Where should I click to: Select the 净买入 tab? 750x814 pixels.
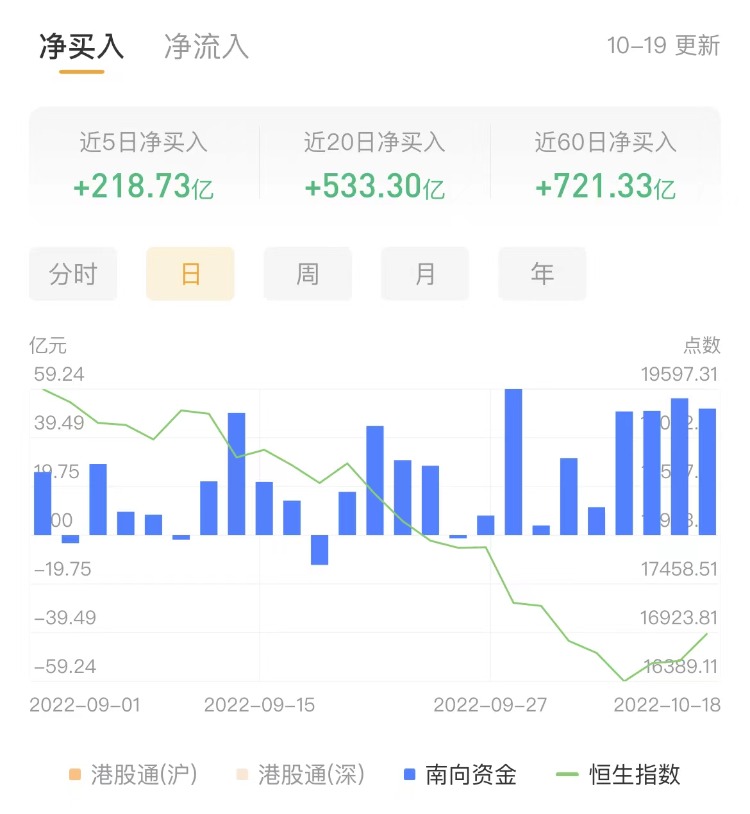(x=81, y=47)
